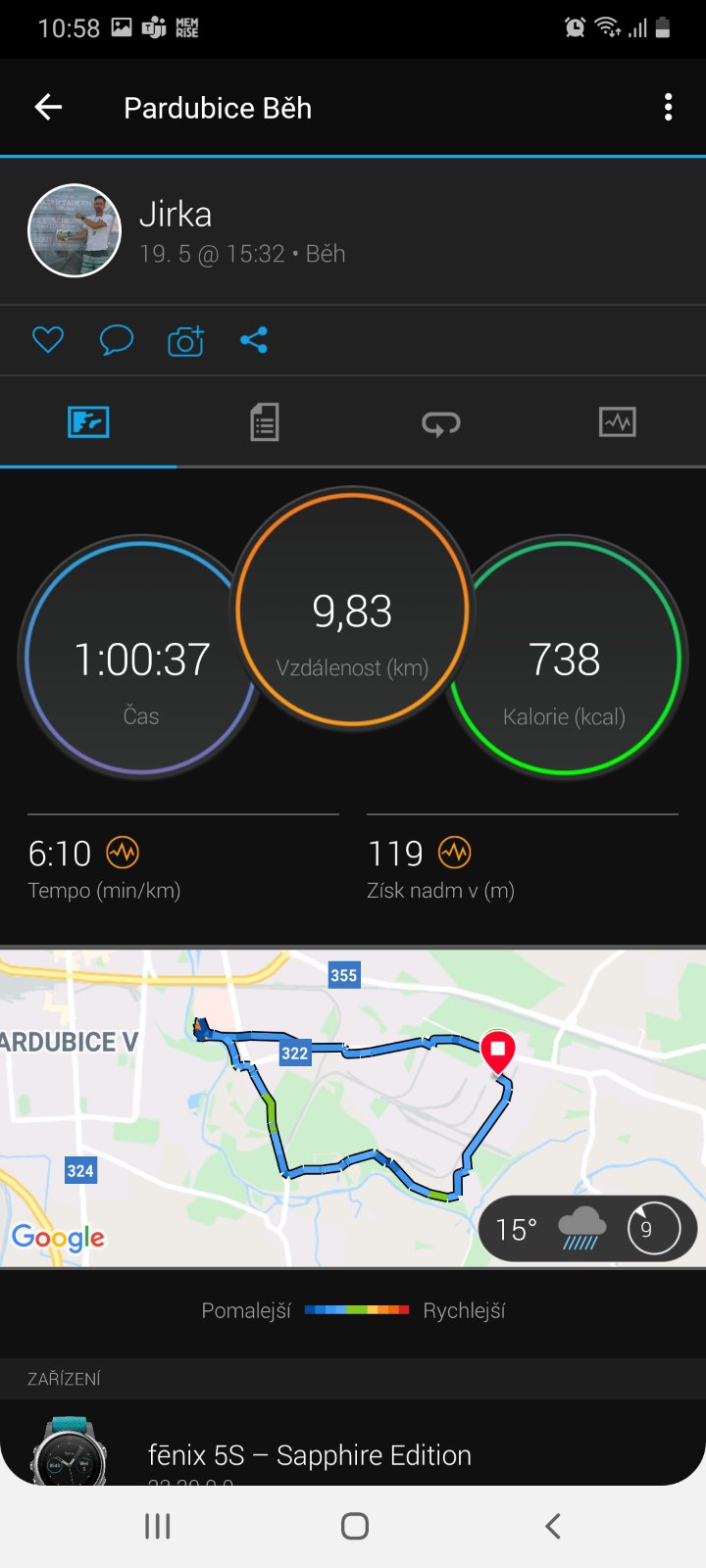Like this activity with the heart icon
Image resolution: width=706 pixels, height=1568 pixels.
[48, 340]
